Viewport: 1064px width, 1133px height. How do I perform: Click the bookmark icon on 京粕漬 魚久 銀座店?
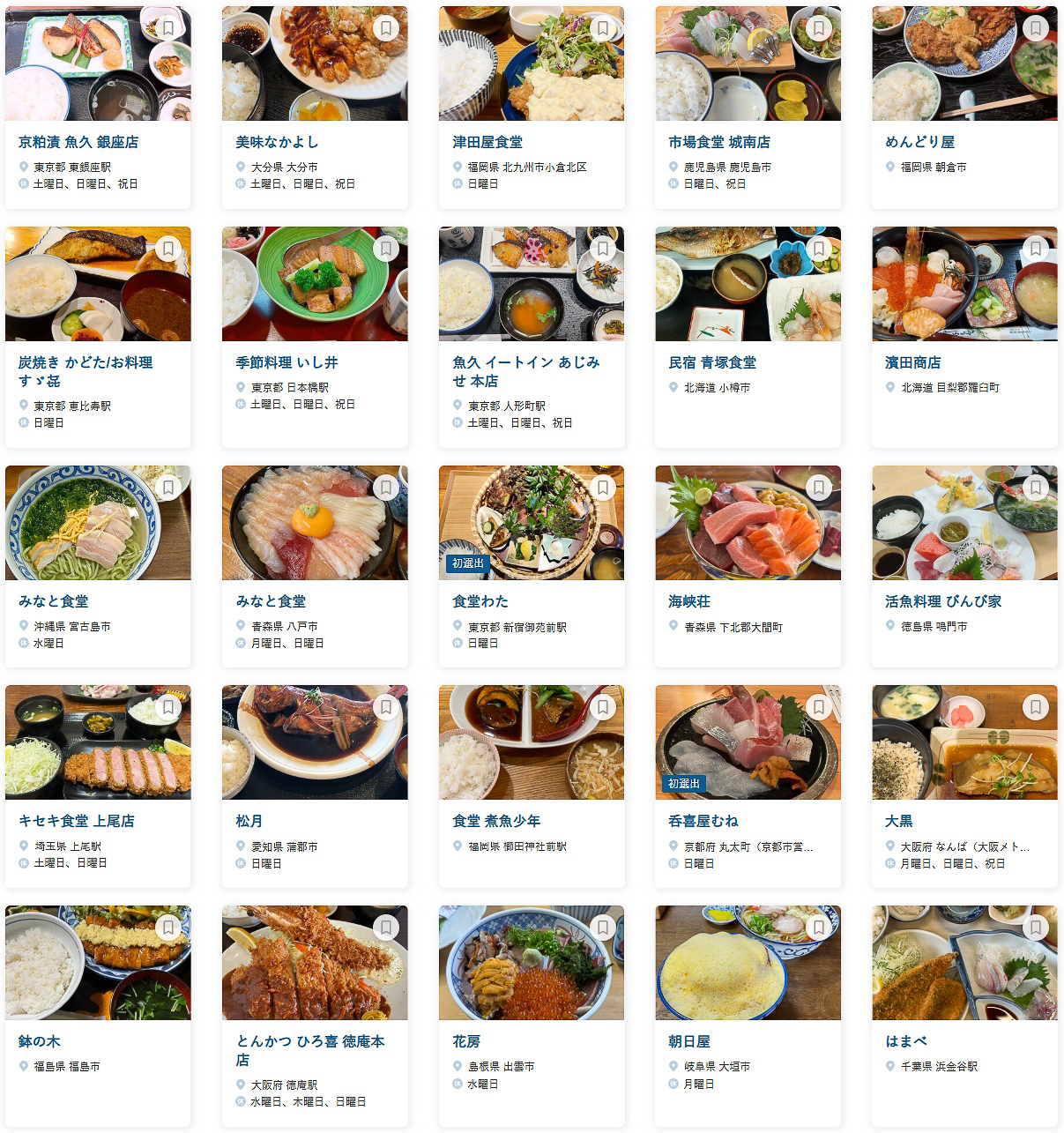pos(167,27)
